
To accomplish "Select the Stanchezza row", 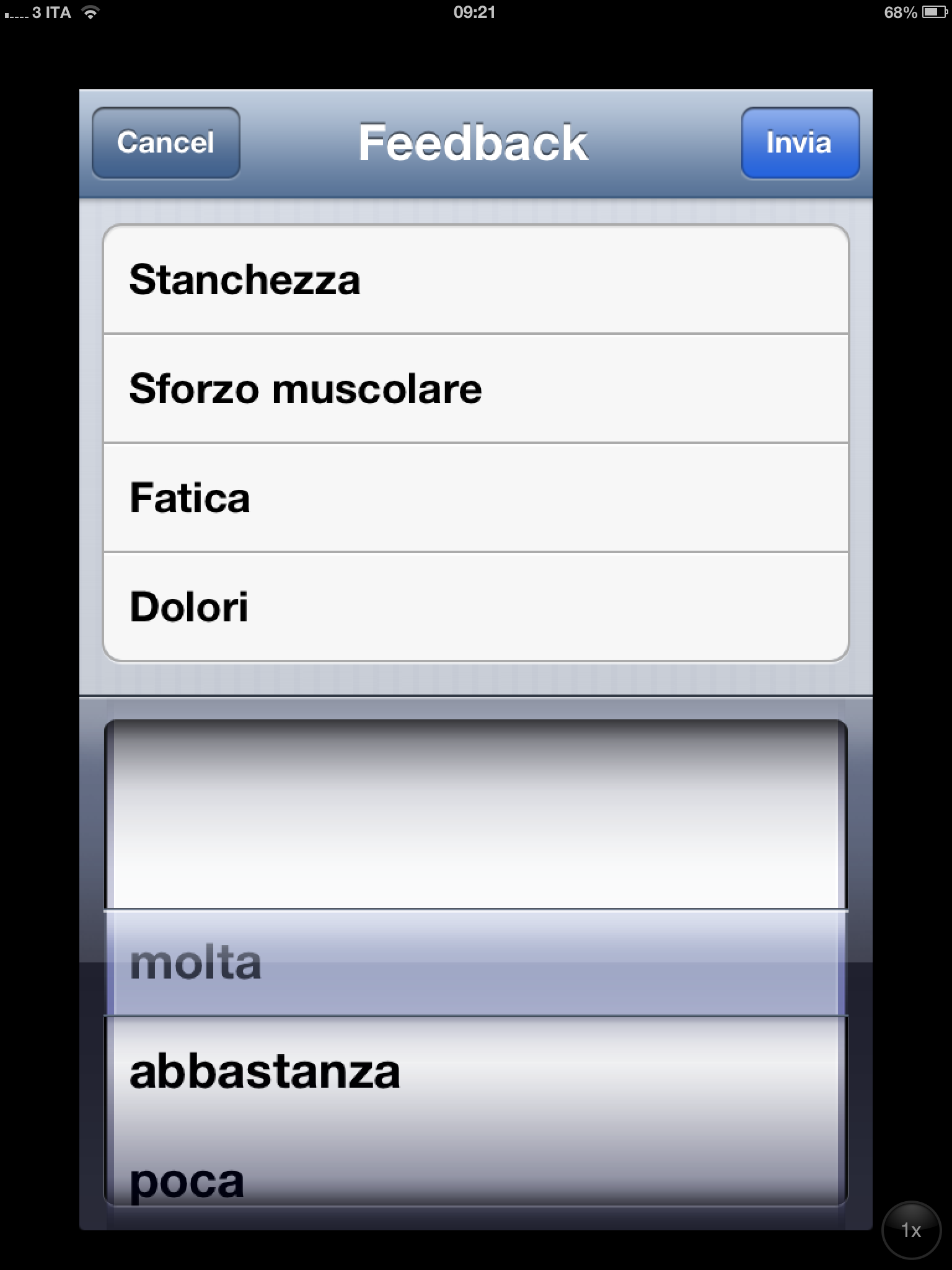I will [x=475, y=280].
